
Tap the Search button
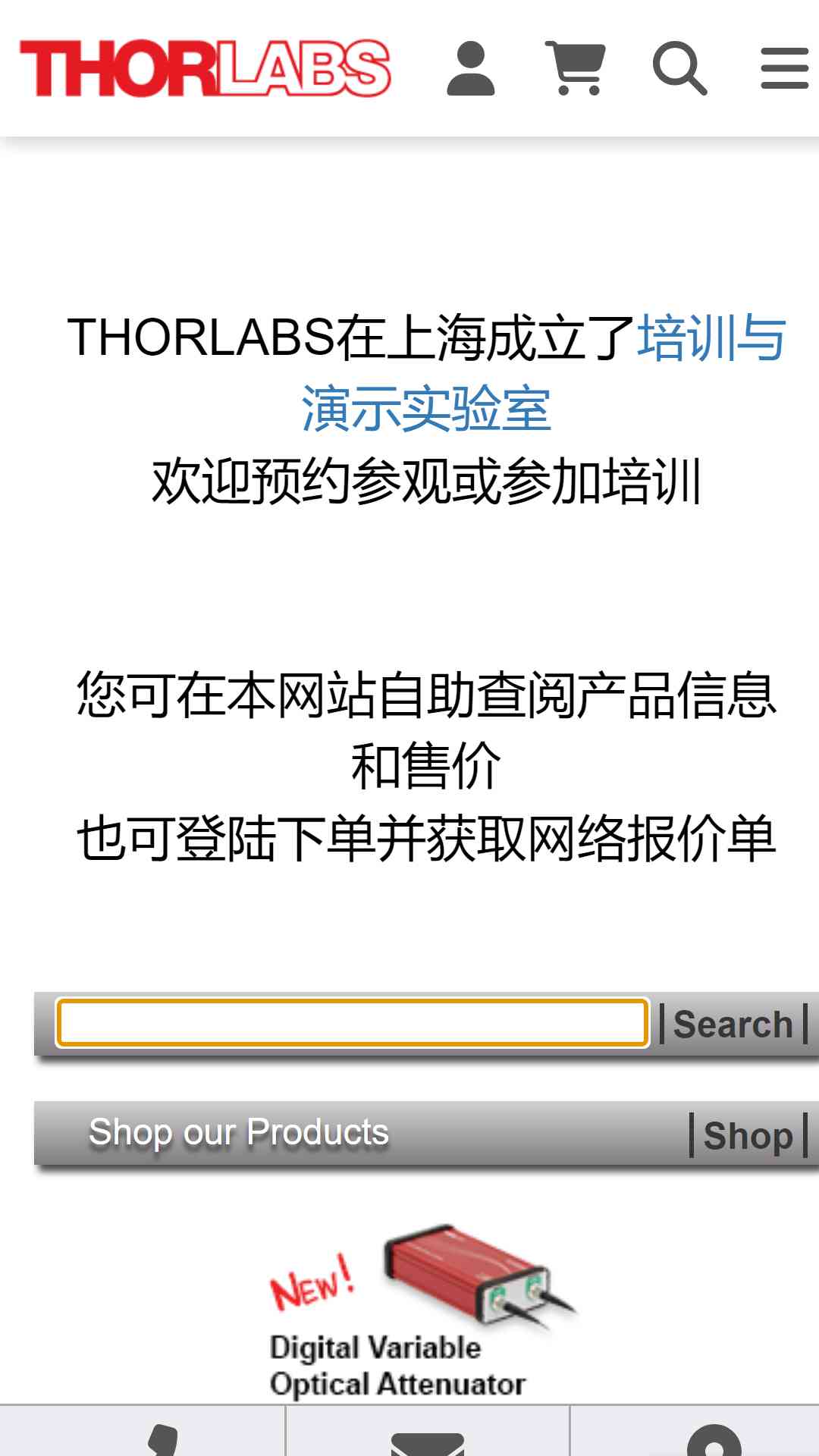click(x=733, y=1024)
